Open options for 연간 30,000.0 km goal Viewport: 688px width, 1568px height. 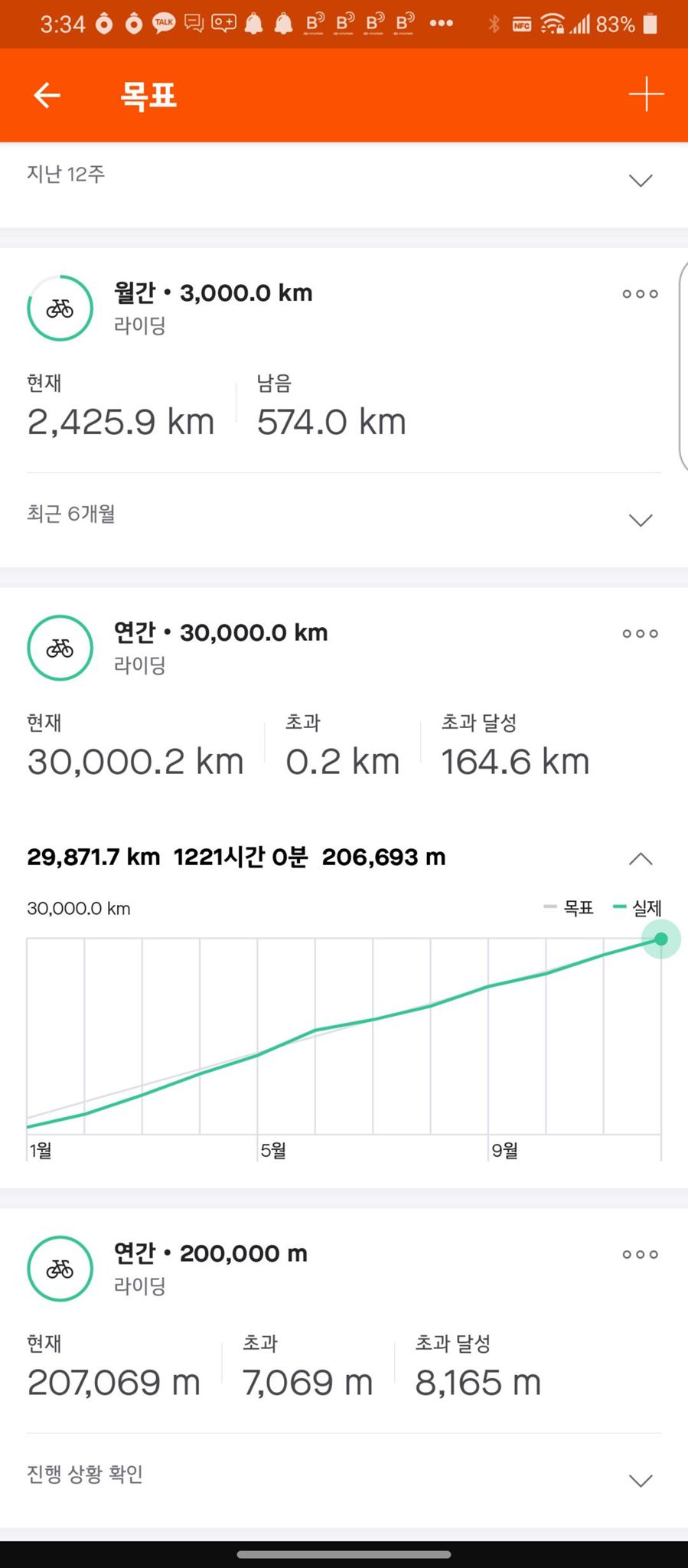640,634
